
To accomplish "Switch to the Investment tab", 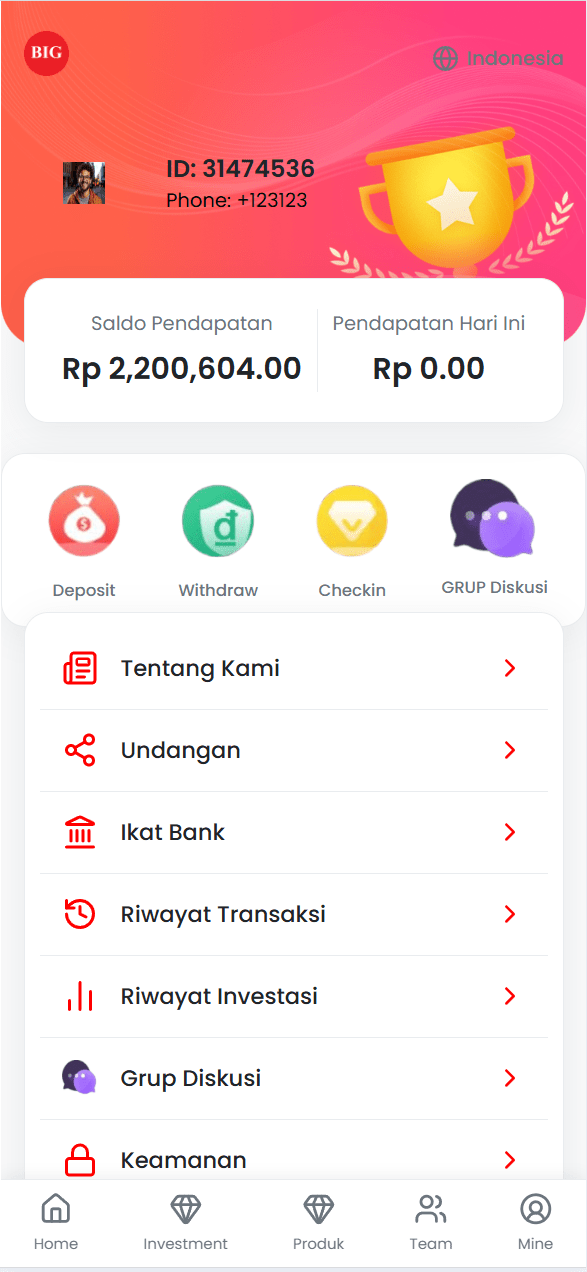I will pyautogui.click(x=185, y=1223).
